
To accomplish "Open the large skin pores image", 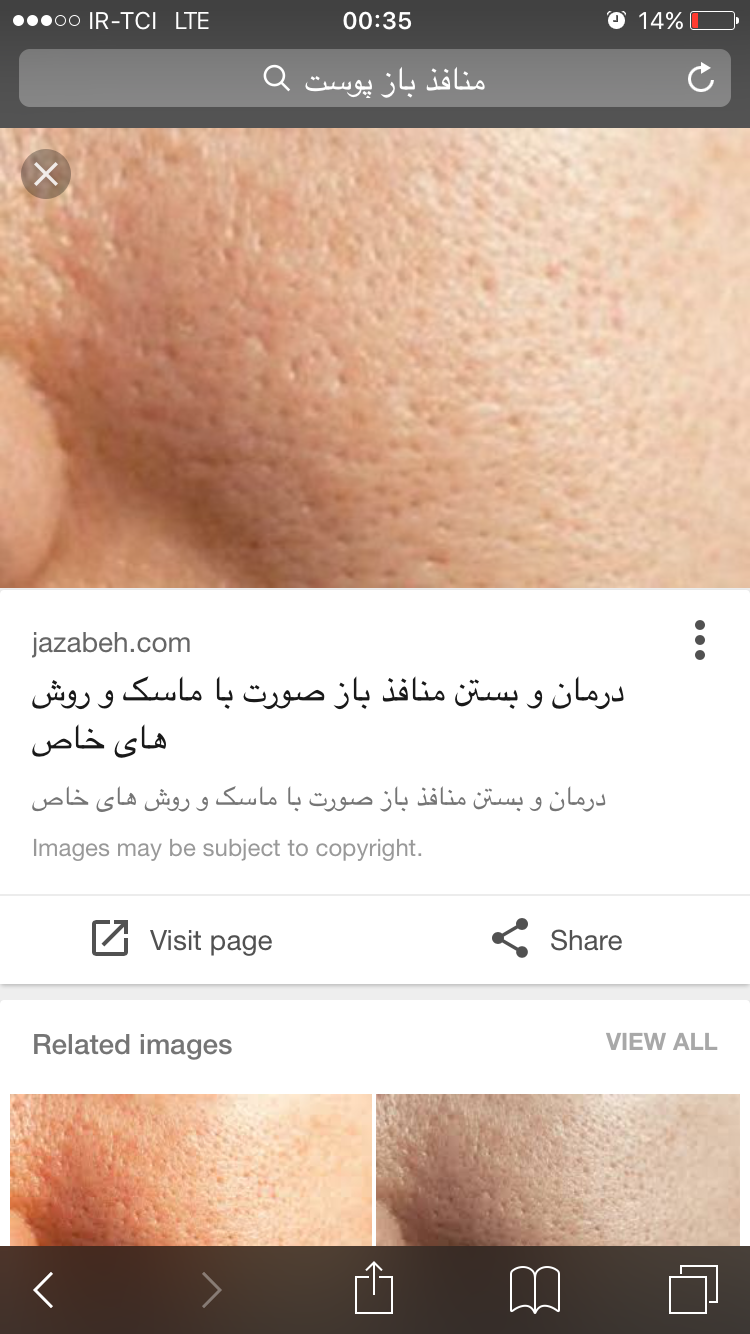I will (x=375, y=358).
